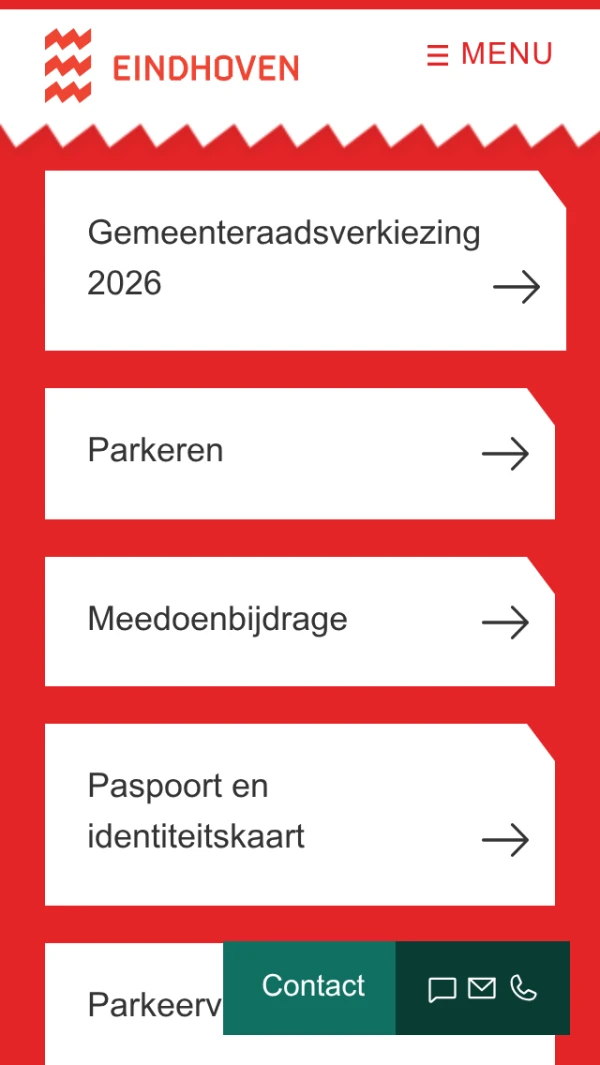Open the Gemeenteraadsverkiezing 2026 card
Image resolution: width=600 pixels, height=1065 pixels.
[305, 260]
